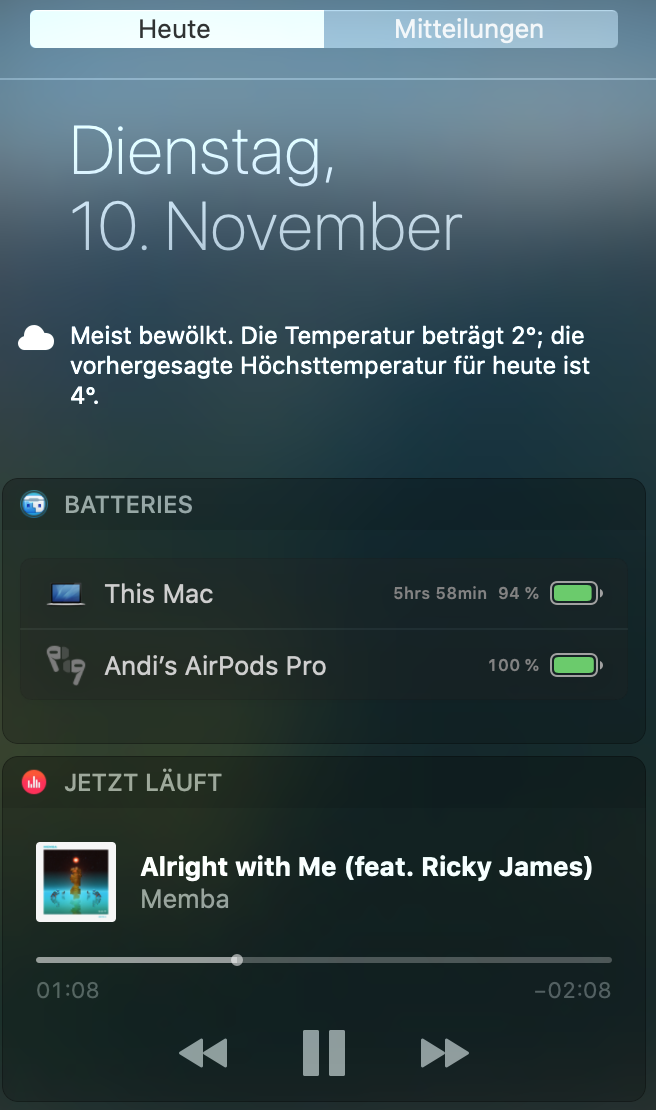Open the weather summary for today
The image size is (656, 1110).
click(304, 365)
